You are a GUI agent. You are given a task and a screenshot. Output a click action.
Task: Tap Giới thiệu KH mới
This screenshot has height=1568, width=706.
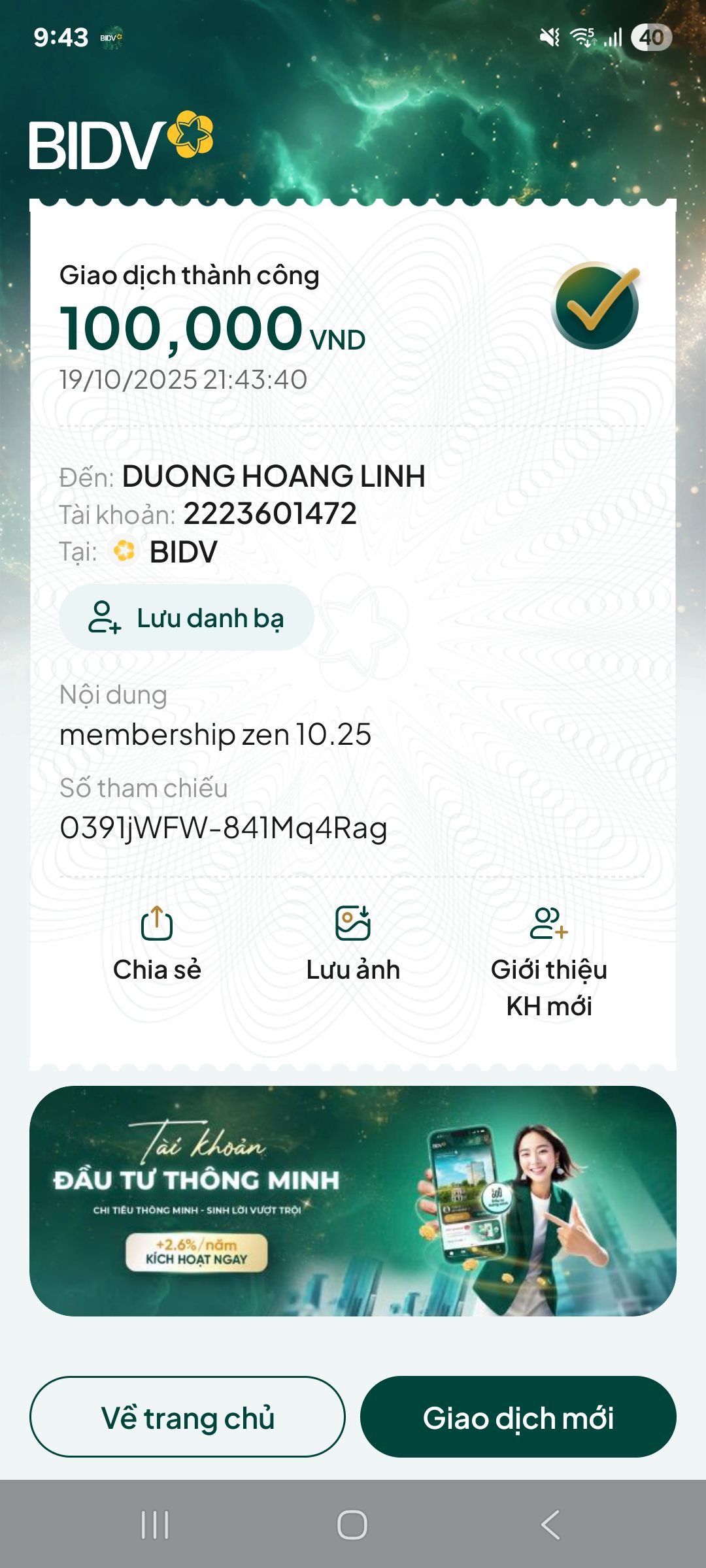[x=549, y=960]
